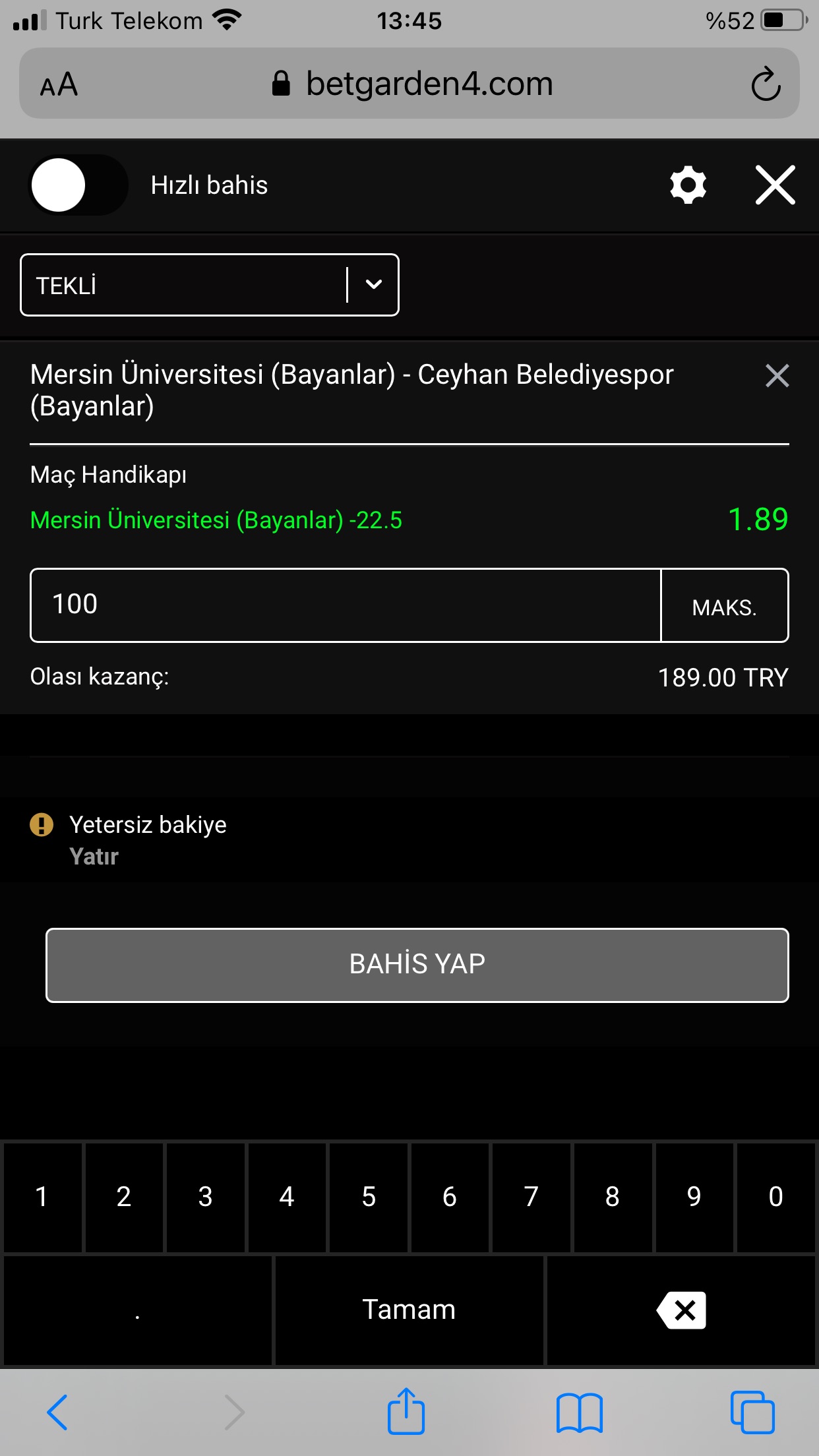Place the bet with BAHİS YAP
819x1456 pixels.
(x=417, y=965)
